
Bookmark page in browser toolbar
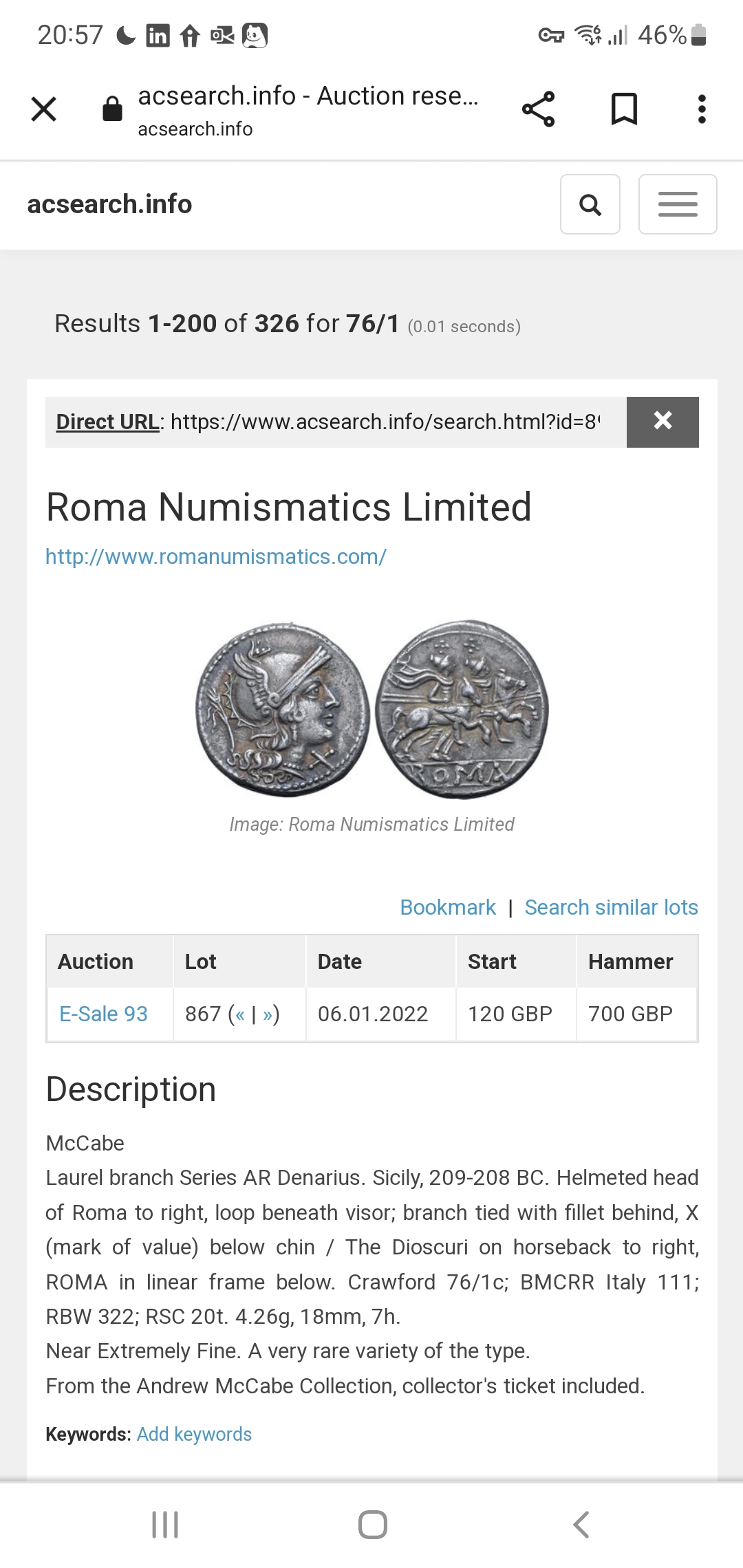[x=624, y=109]
